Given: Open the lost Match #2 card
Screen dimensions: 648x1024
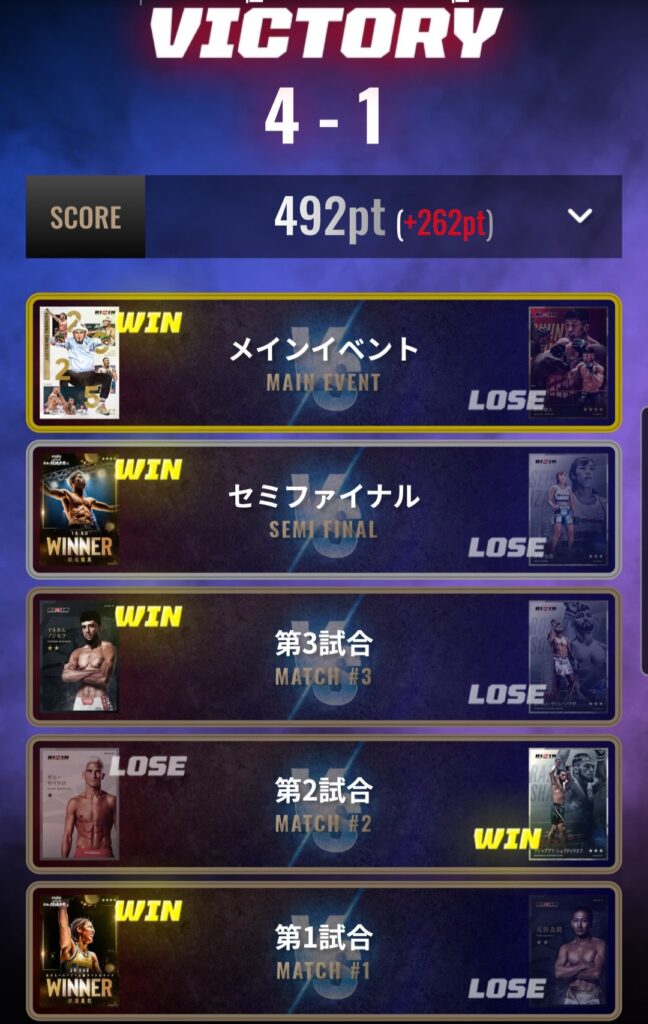Looking at the screenshot, I should (323, 803).
